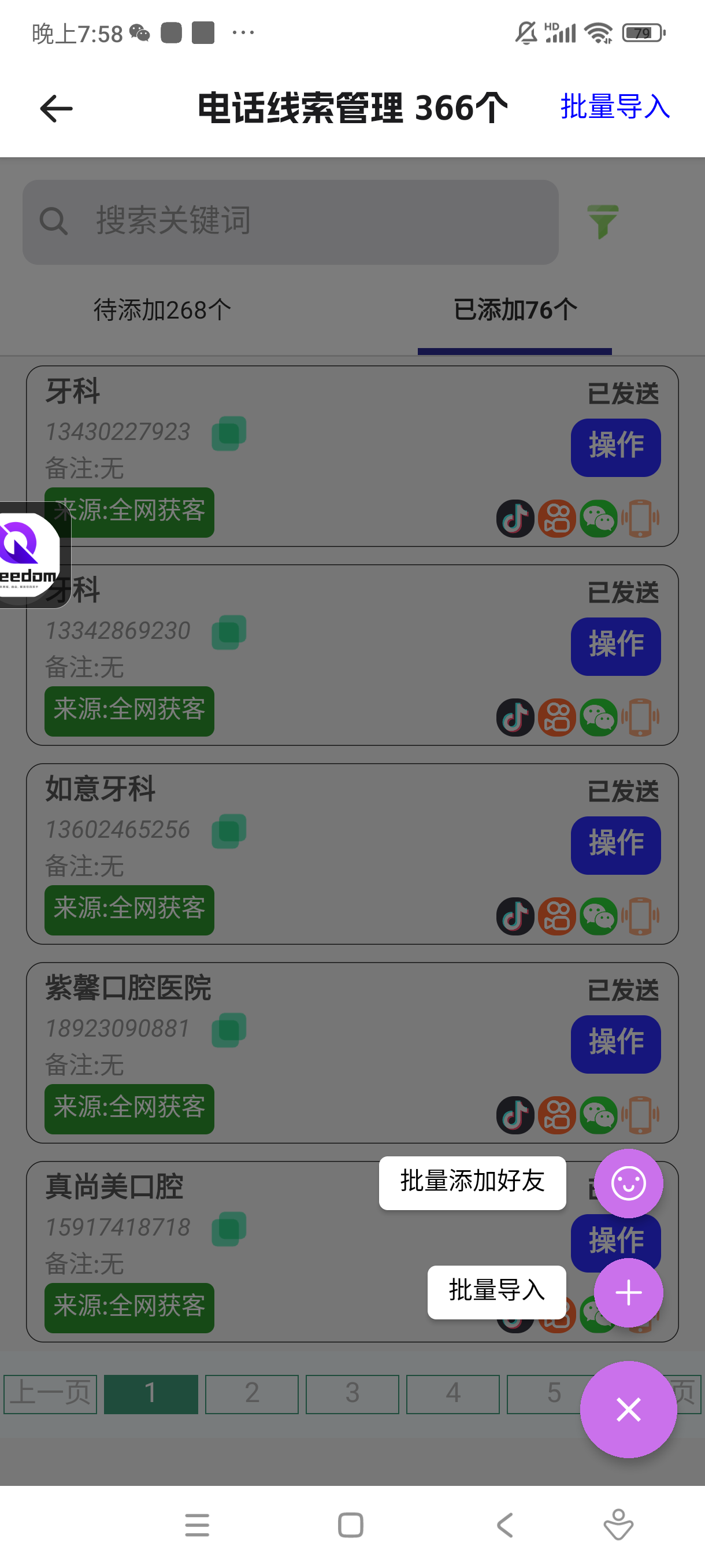
Task: Go to page 3
Action: point(352,1394)
